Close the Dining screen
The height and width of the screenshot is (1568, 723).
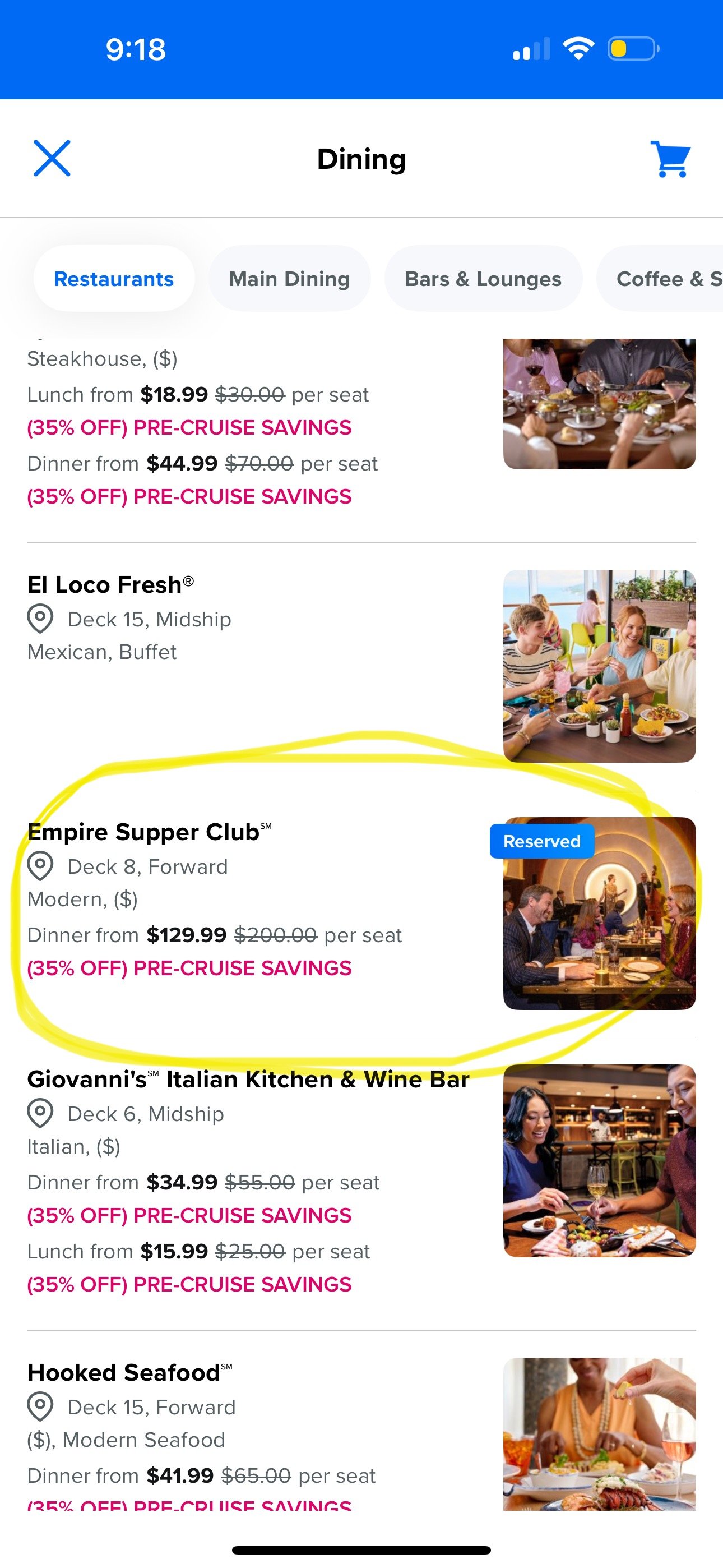tap(52, 158)
